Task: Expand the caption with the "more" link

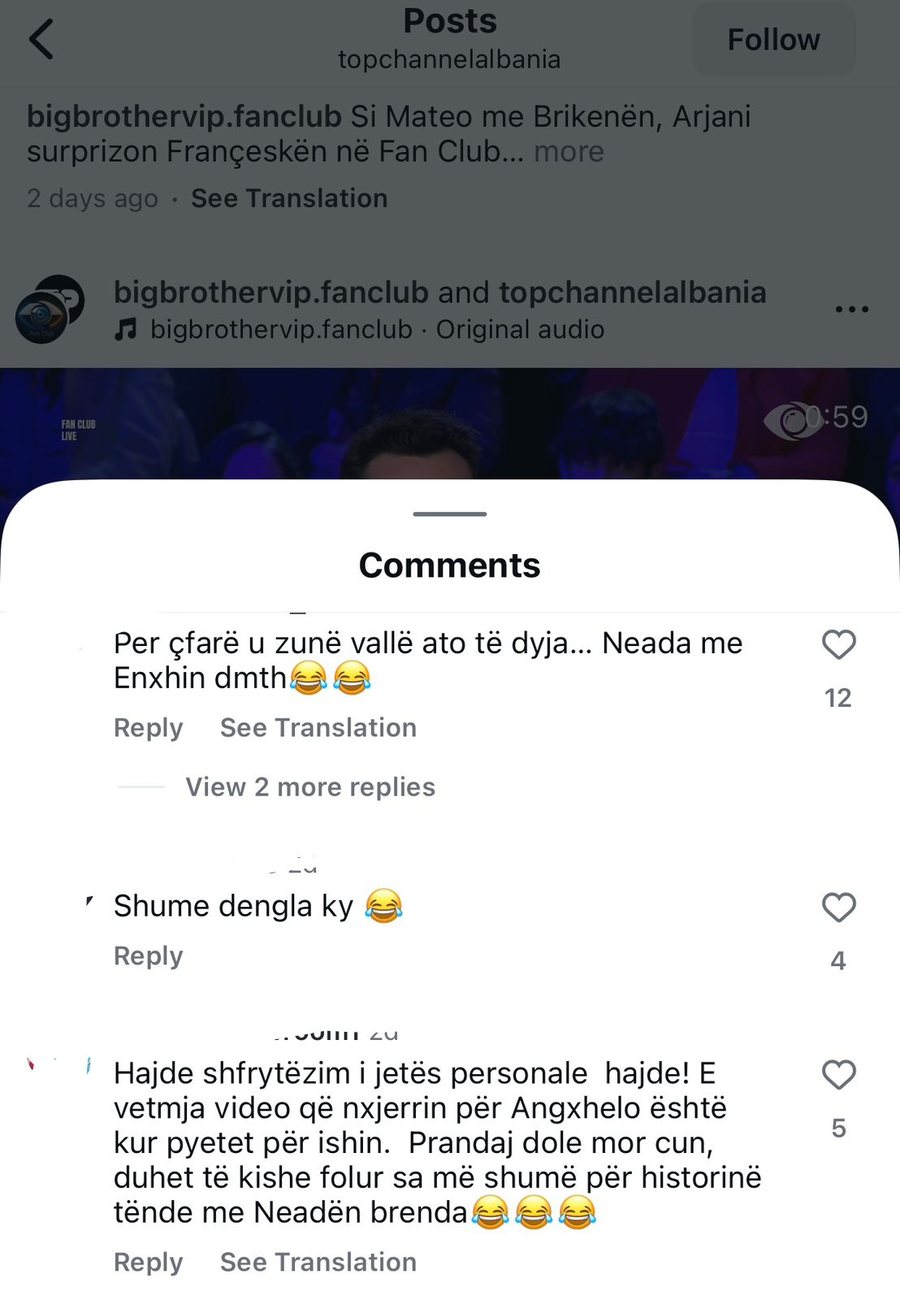Action: [x=569, y=152]
